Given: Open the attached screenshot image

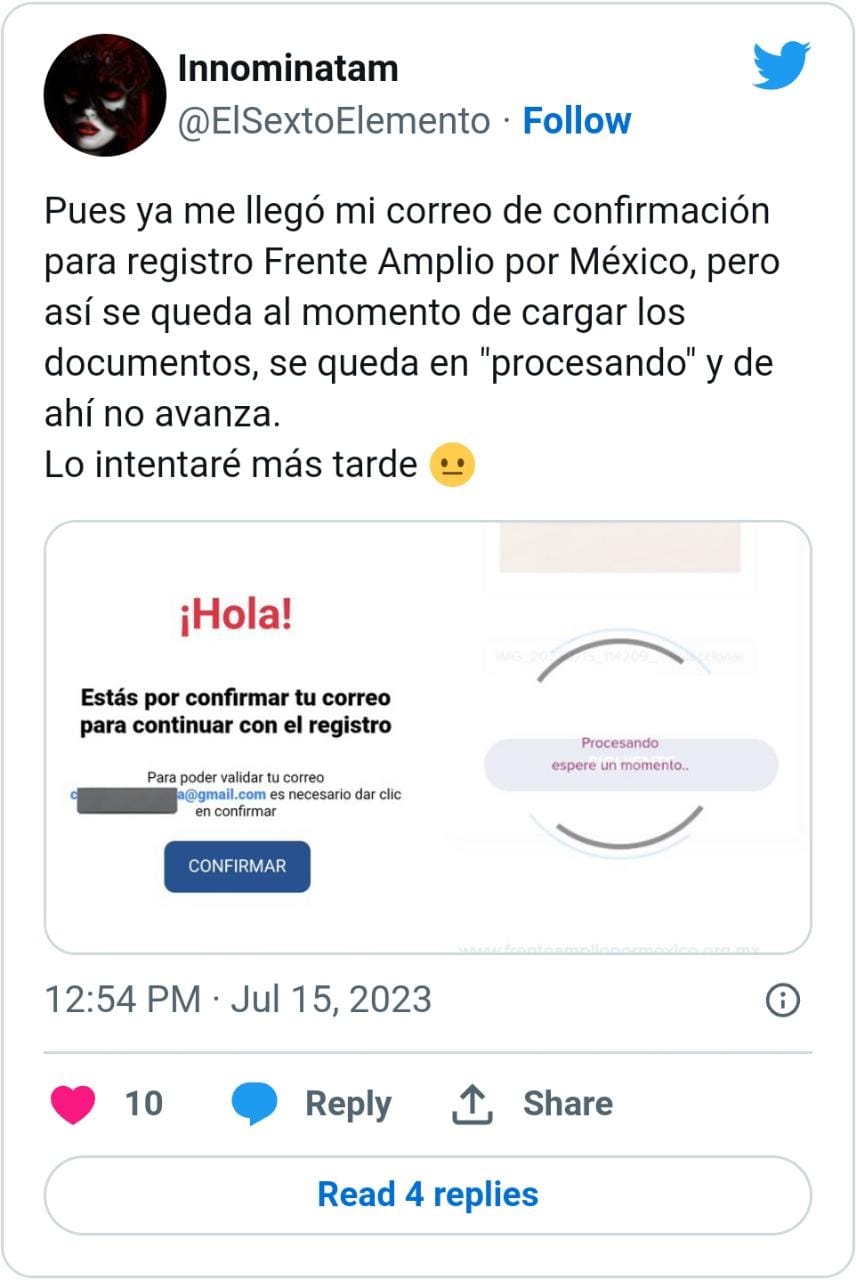Looking at the screenshot, I should (428, 737).
